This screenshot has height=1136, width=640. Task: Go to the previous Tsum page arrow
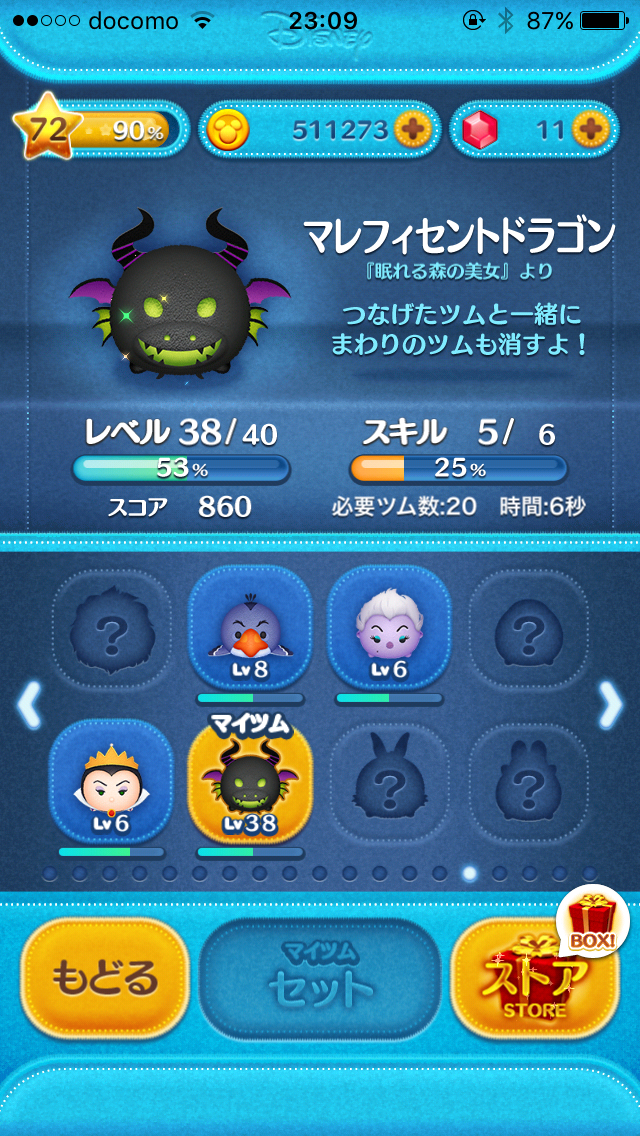[x=28, y=706]
